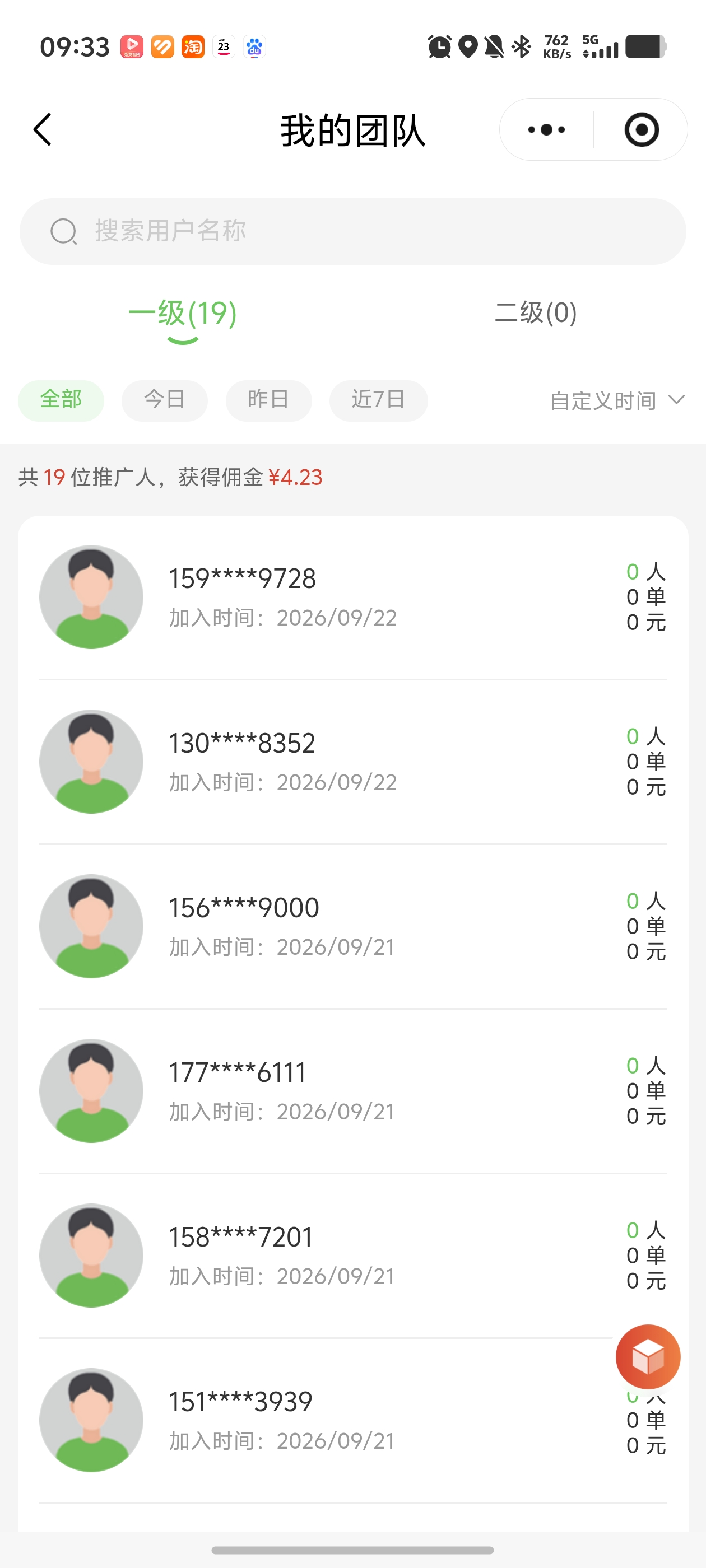Screen dimensions: 706x1568
Task: Open member 158****7201
Action: [352, 1256]
